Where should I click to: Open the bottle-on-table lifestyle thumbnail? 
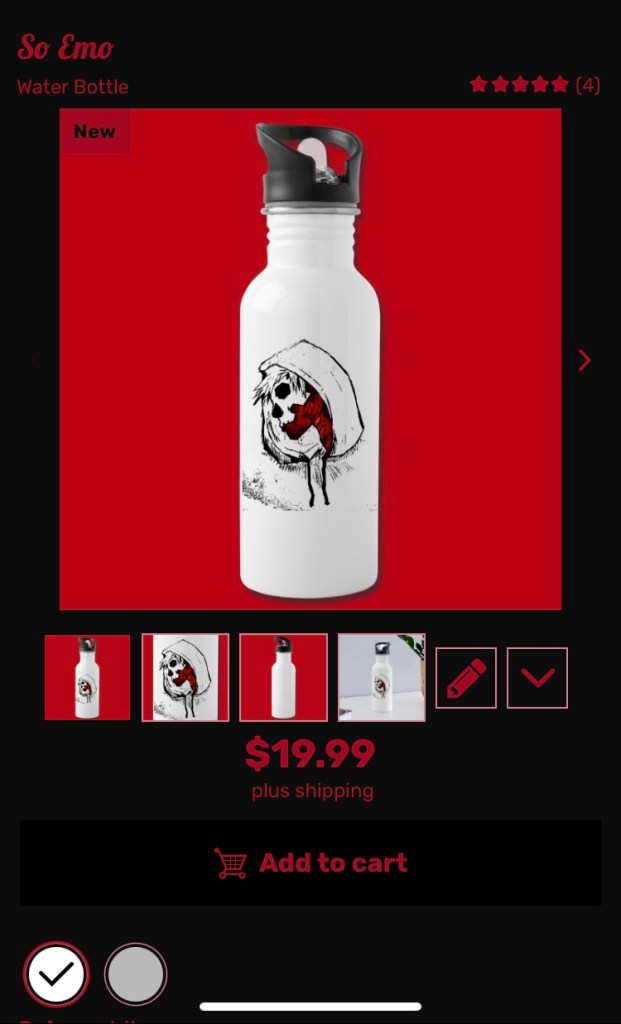pos(381,677)
